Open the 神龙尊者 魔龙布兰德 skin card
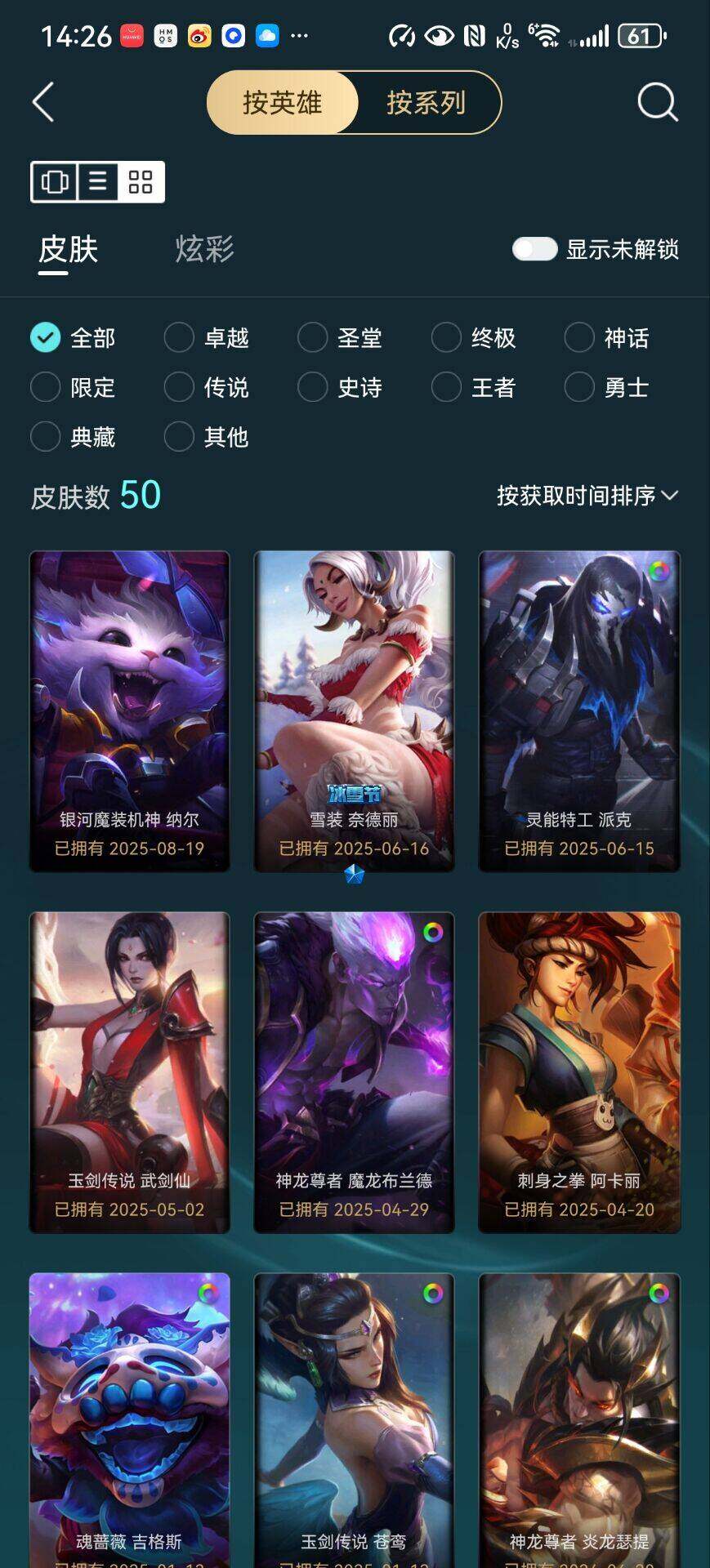Image resolution: width=710 pixels, height=1568 pixels. coord(354,1071)
